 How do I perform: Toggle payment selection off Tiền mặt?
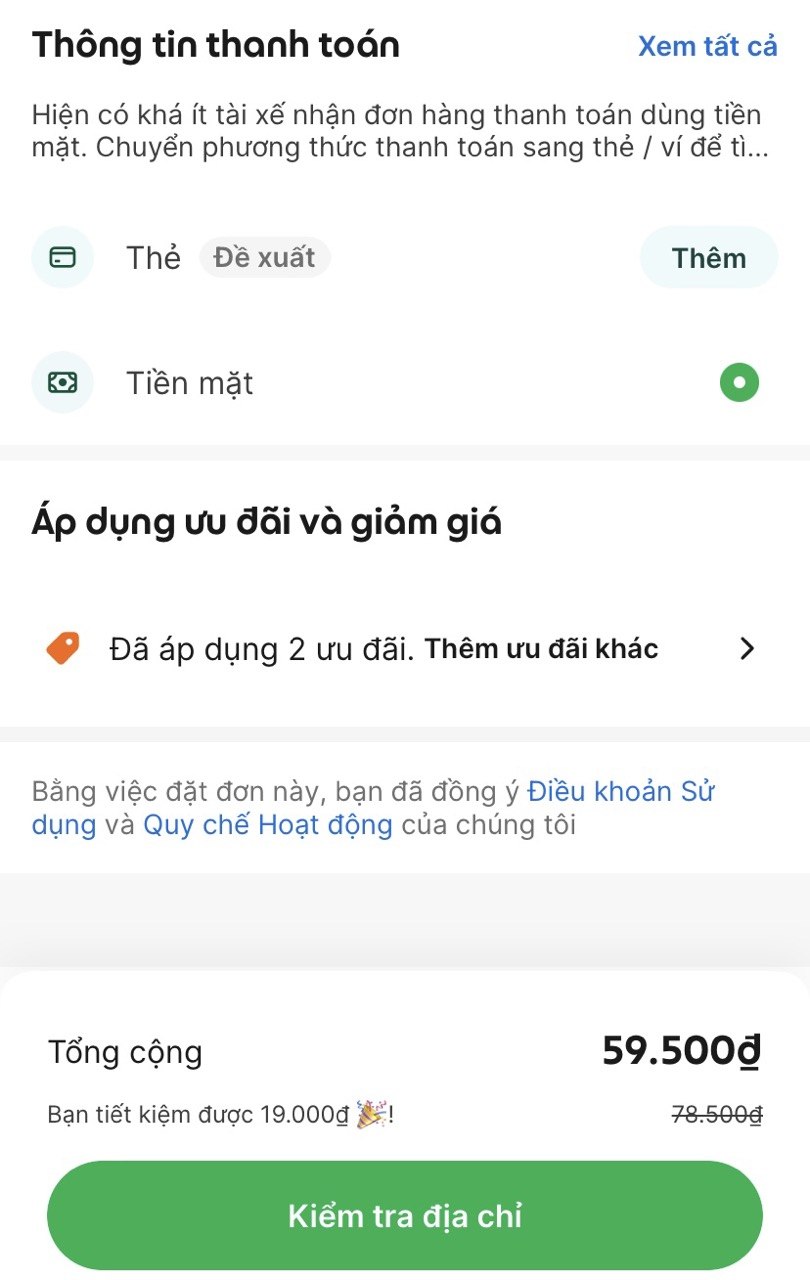point(738,382)
